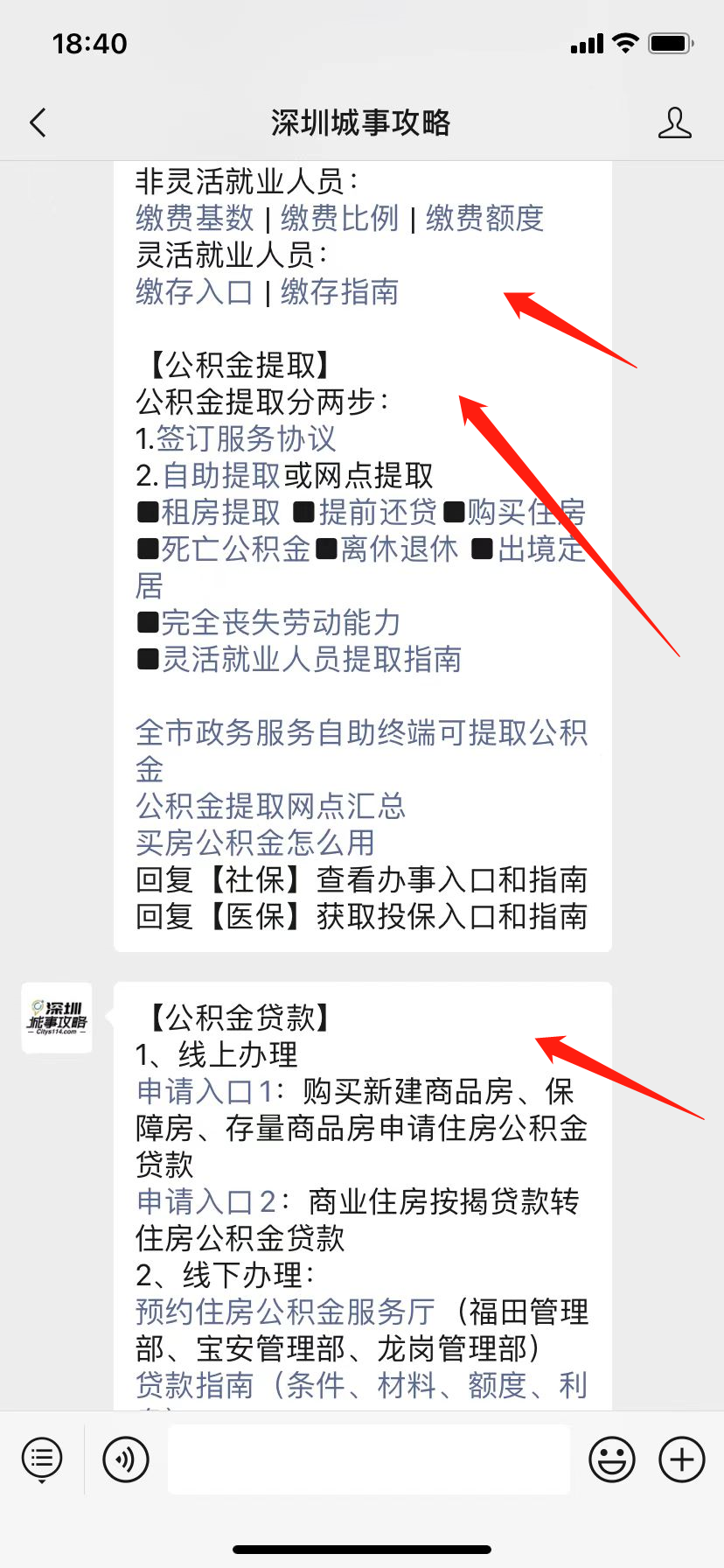The height and width of the screenshot is (1568, 724).
Task: Open the contact profile icon top right
Action: (x=674, y=124)
